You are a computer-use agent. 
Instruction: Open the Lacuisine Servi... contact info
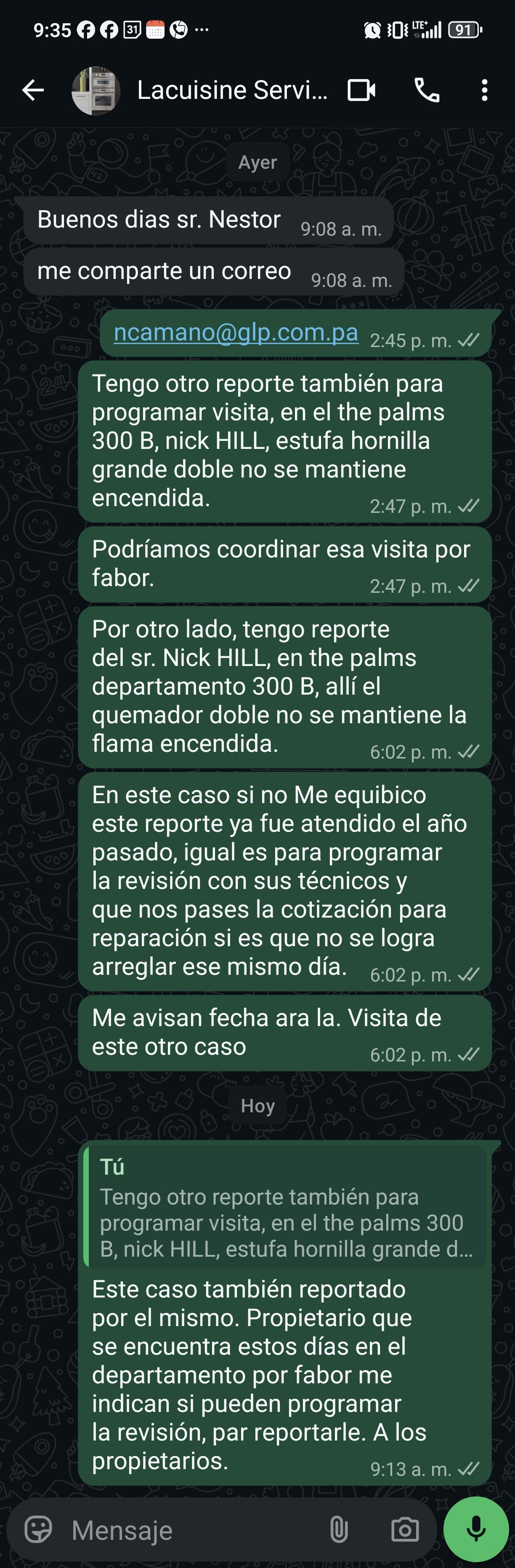coord(231,91)
